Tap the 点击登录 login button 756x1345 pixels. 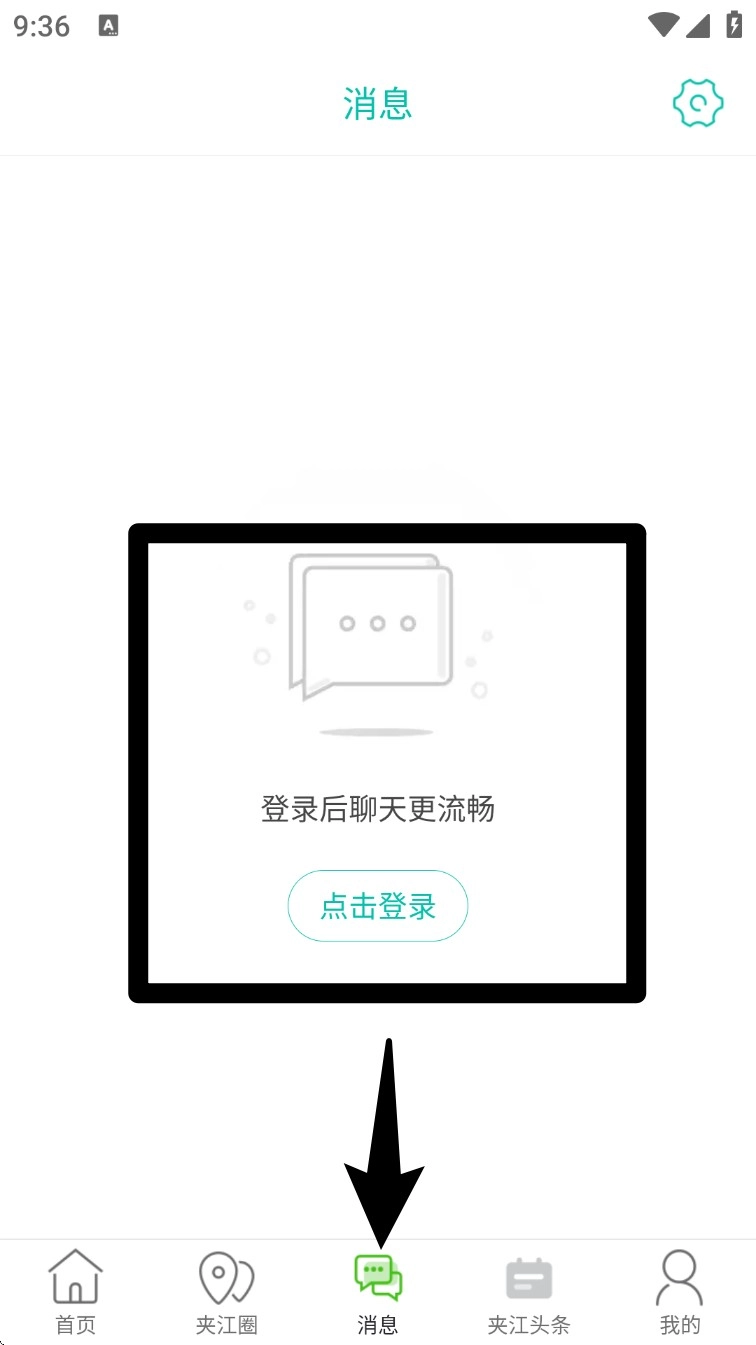[378, 906]
